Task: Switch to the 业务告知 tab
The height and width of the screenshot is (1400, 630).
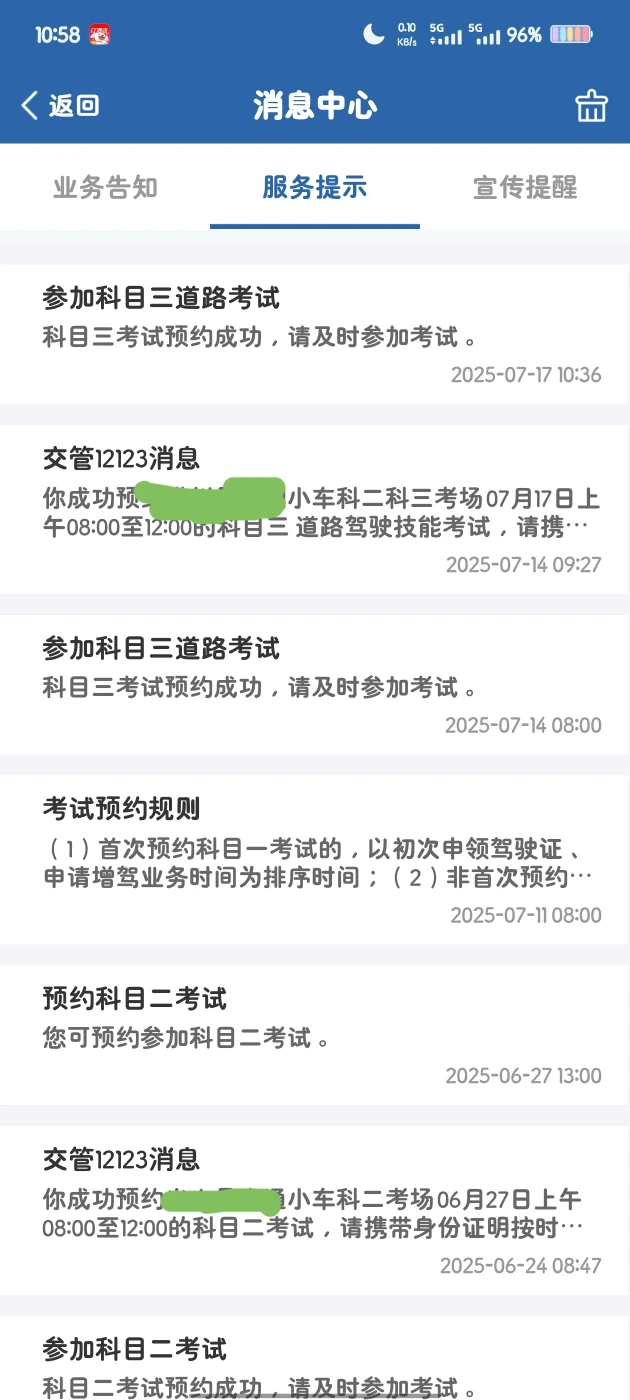Action: click(x=105, y=187)
